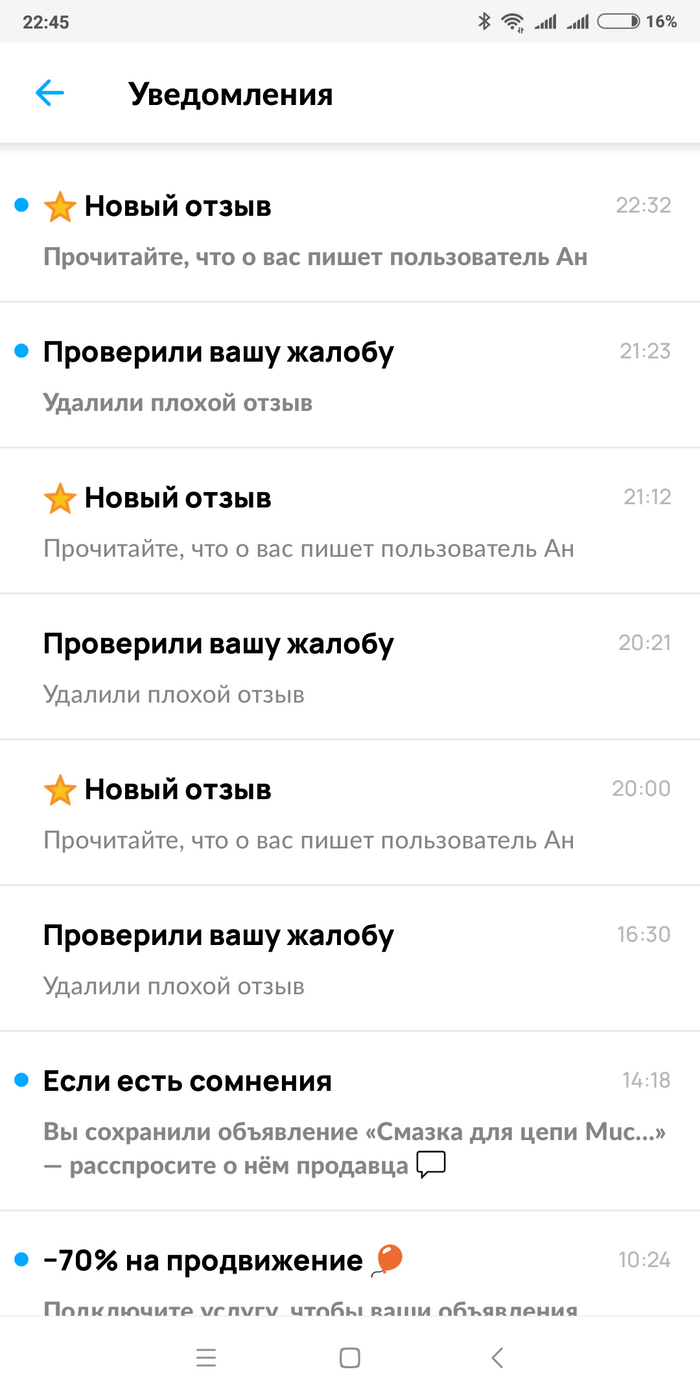Tap the system home button
Image resolution: width=700 pixels, height=1400 pixels.
[350, 1357]
